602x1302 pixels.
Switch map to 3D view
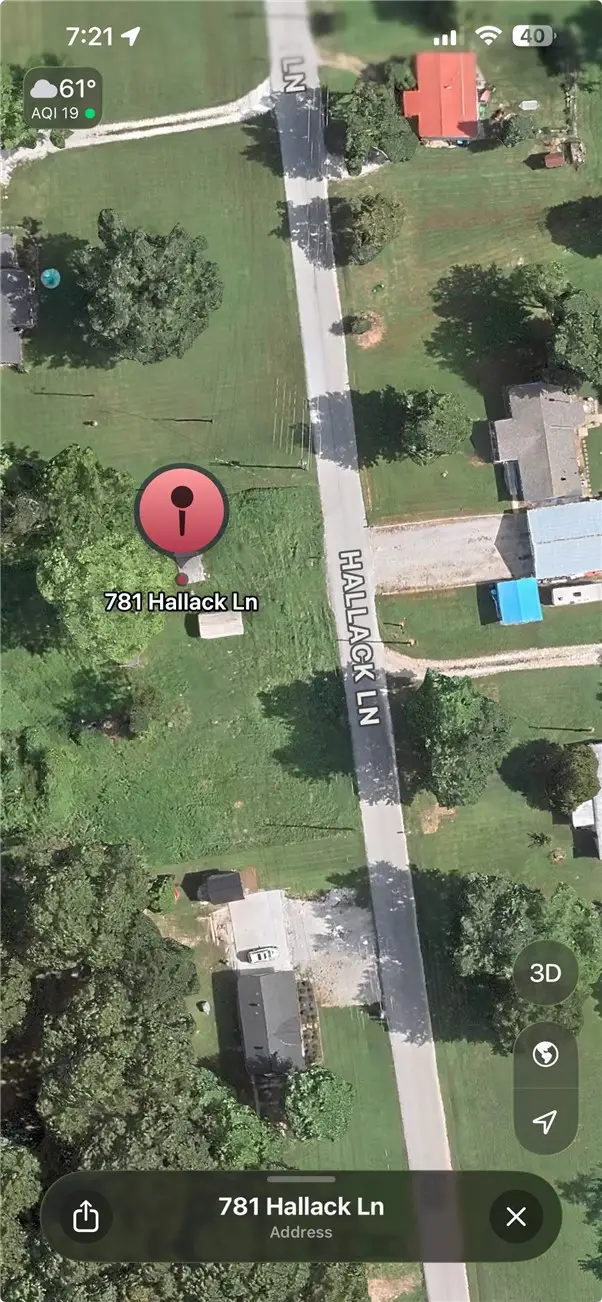pyautogui.click(x=545, y=973)
